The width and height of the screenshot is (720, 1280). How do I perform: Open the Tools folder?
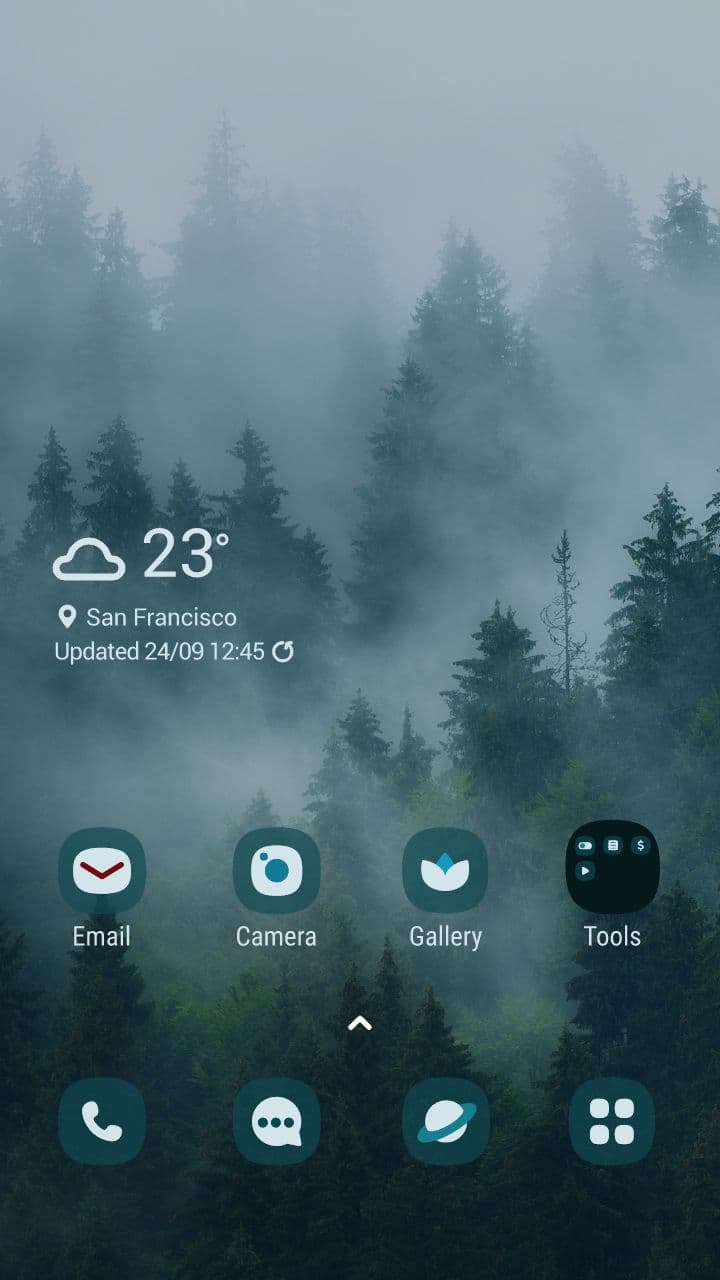click(612, 867)
